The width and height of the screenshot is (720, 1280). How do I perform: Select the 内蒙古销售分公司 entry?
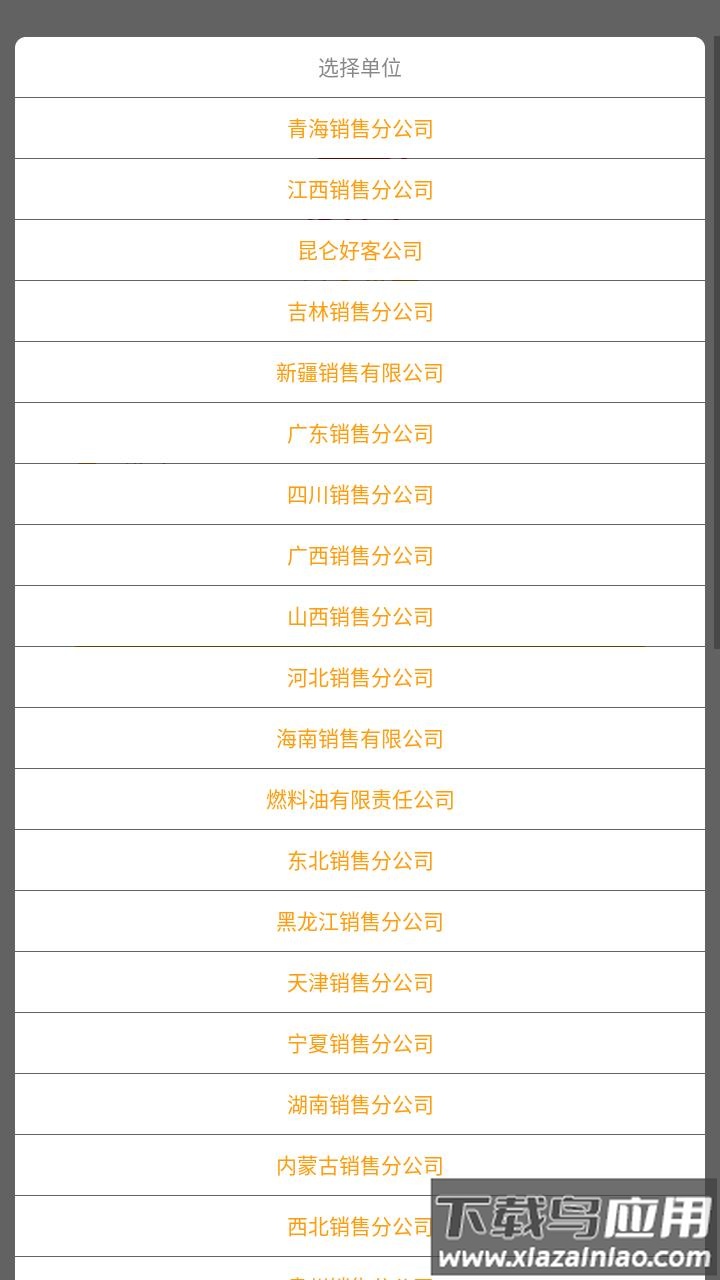(360, 1165)
